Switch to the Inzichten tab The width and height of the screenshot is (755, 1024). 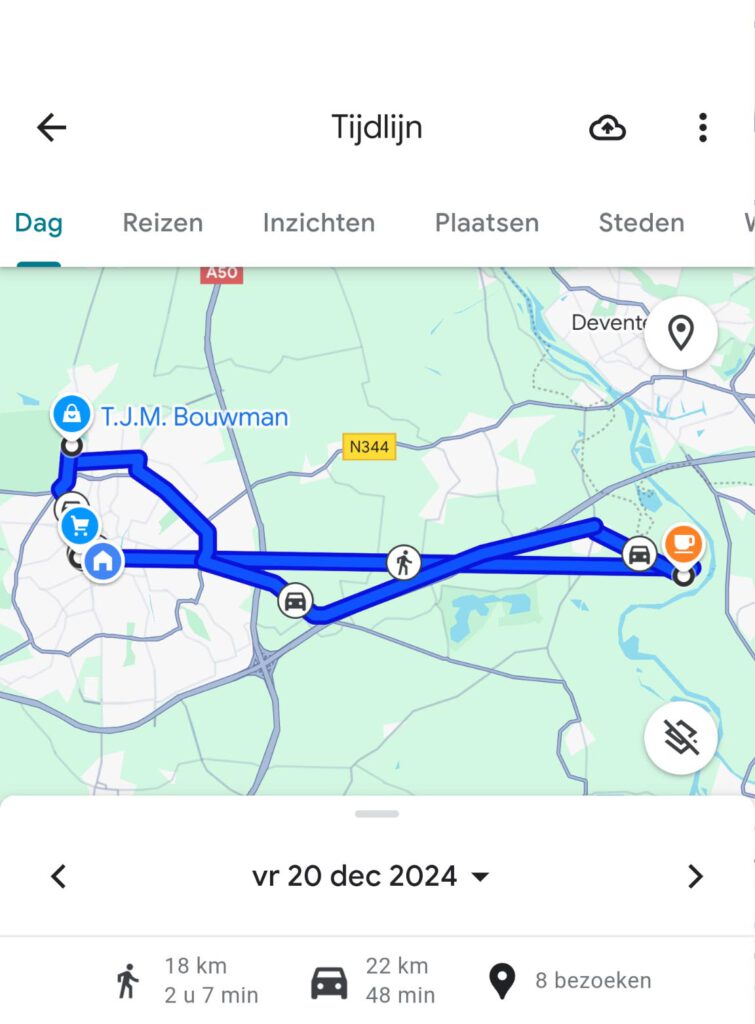pyautogui.click(x=319, y=223)
